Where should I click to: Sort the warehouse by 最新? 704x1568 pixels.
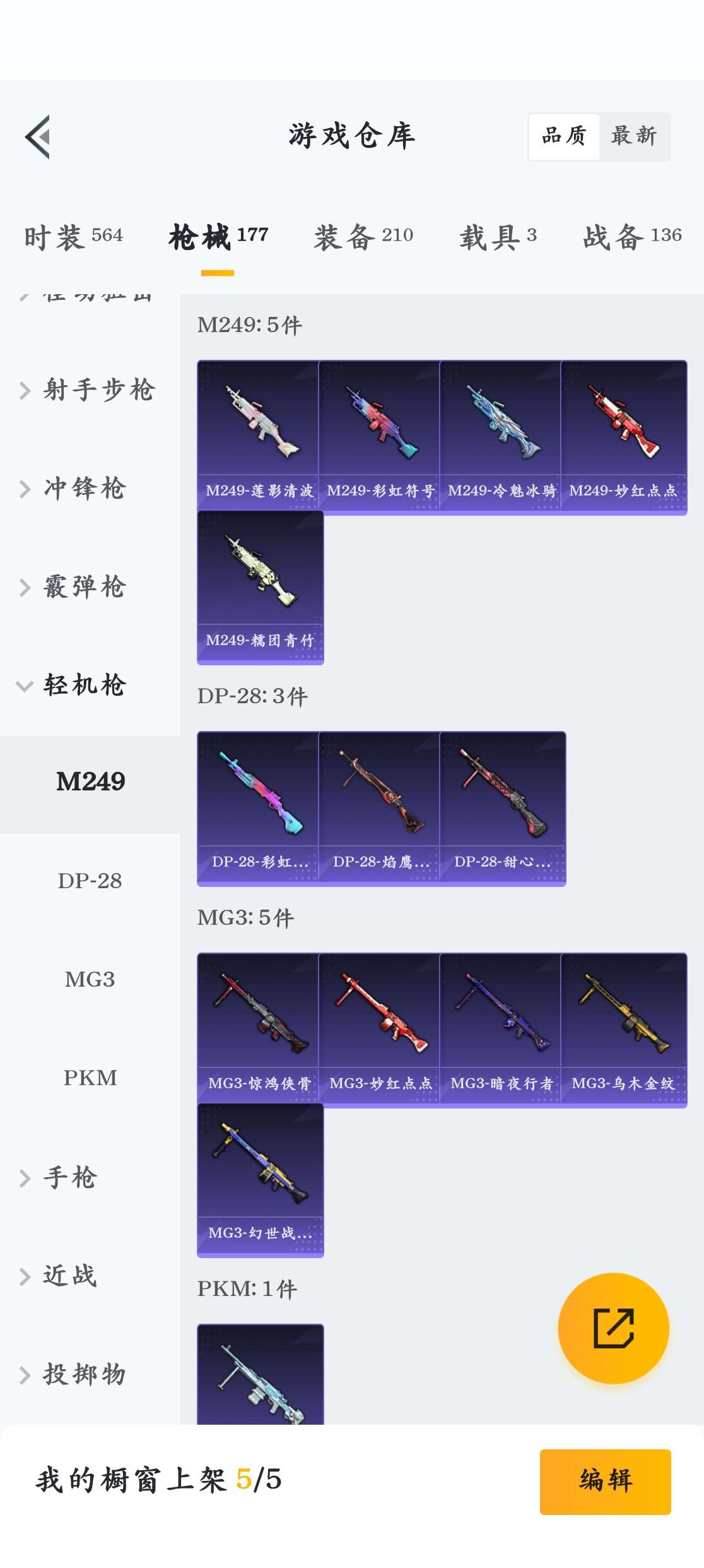point(633,136)
